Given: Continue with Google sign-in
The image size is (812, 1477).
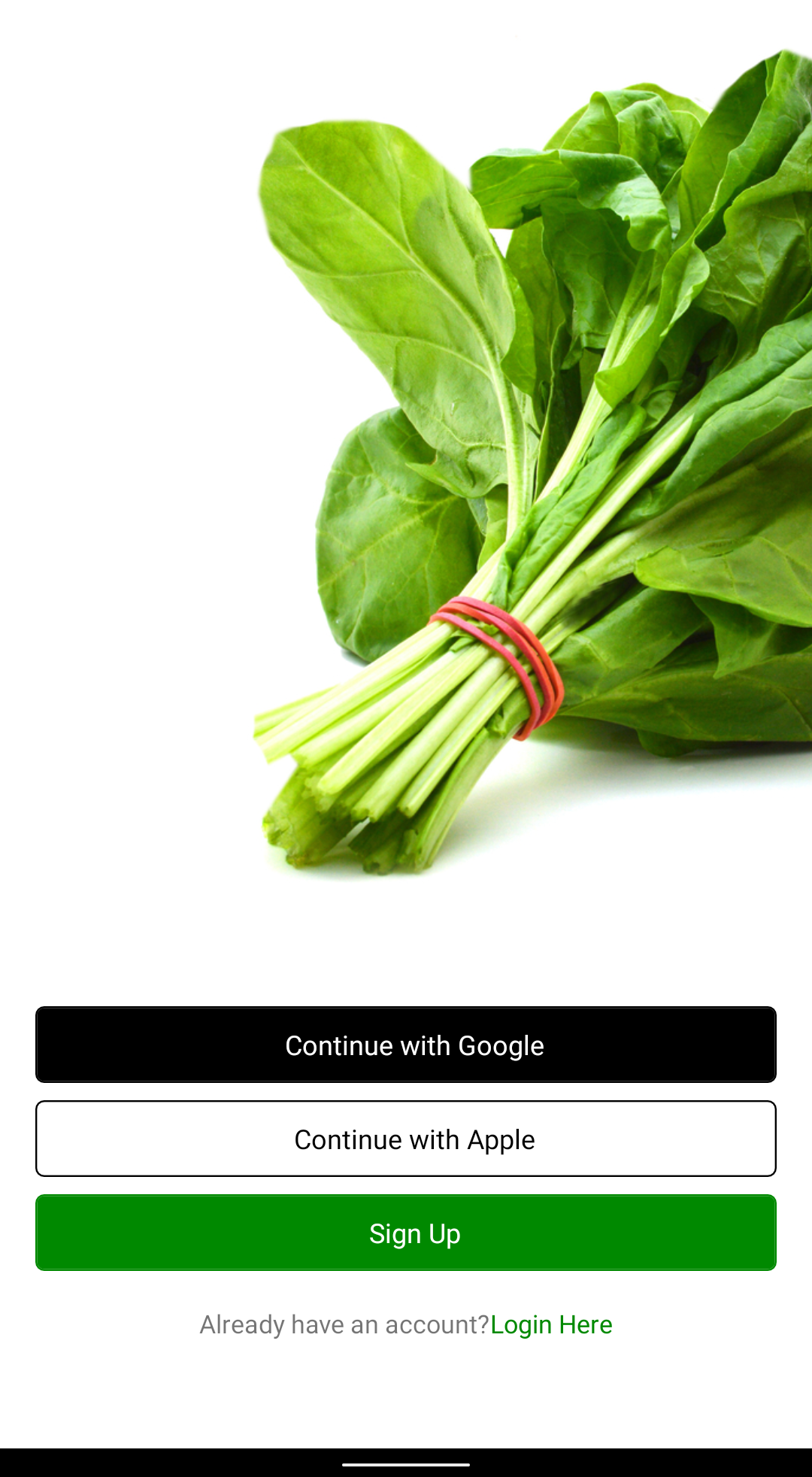Looking at the screenshot, I should point(406,1045).
